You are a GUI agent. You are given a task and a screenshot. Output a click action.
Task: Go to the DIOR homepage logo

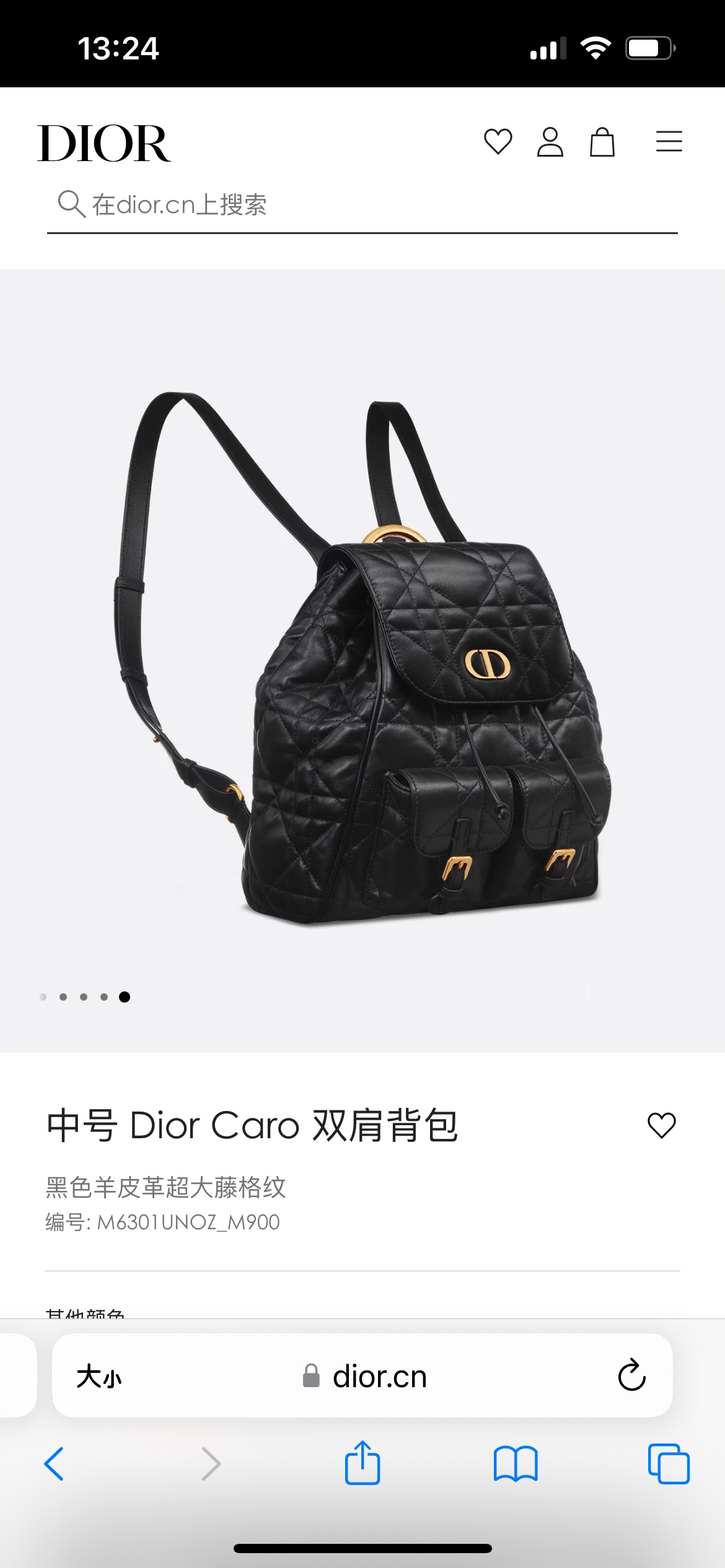[104, 143]
